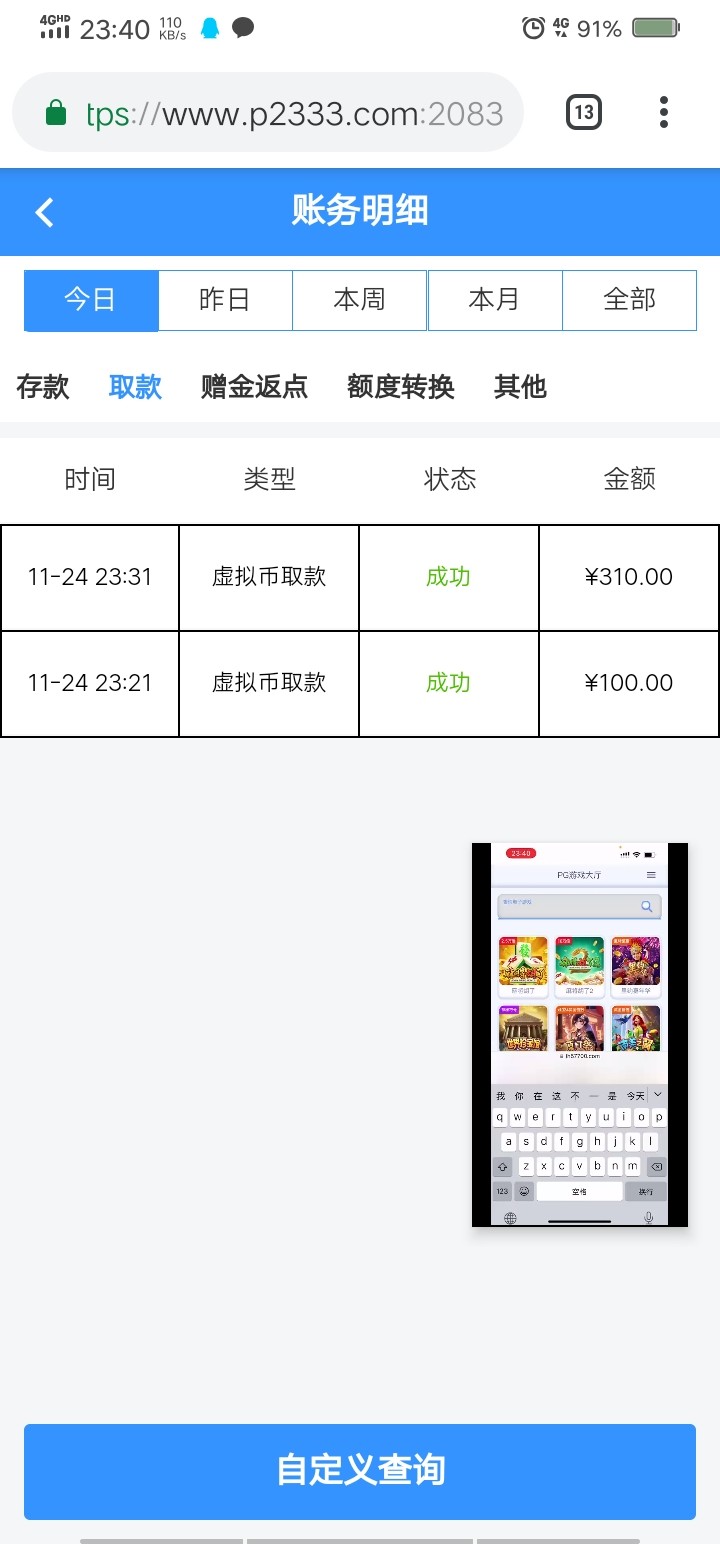View the 赠金返点 category

[x=254, y=387]
